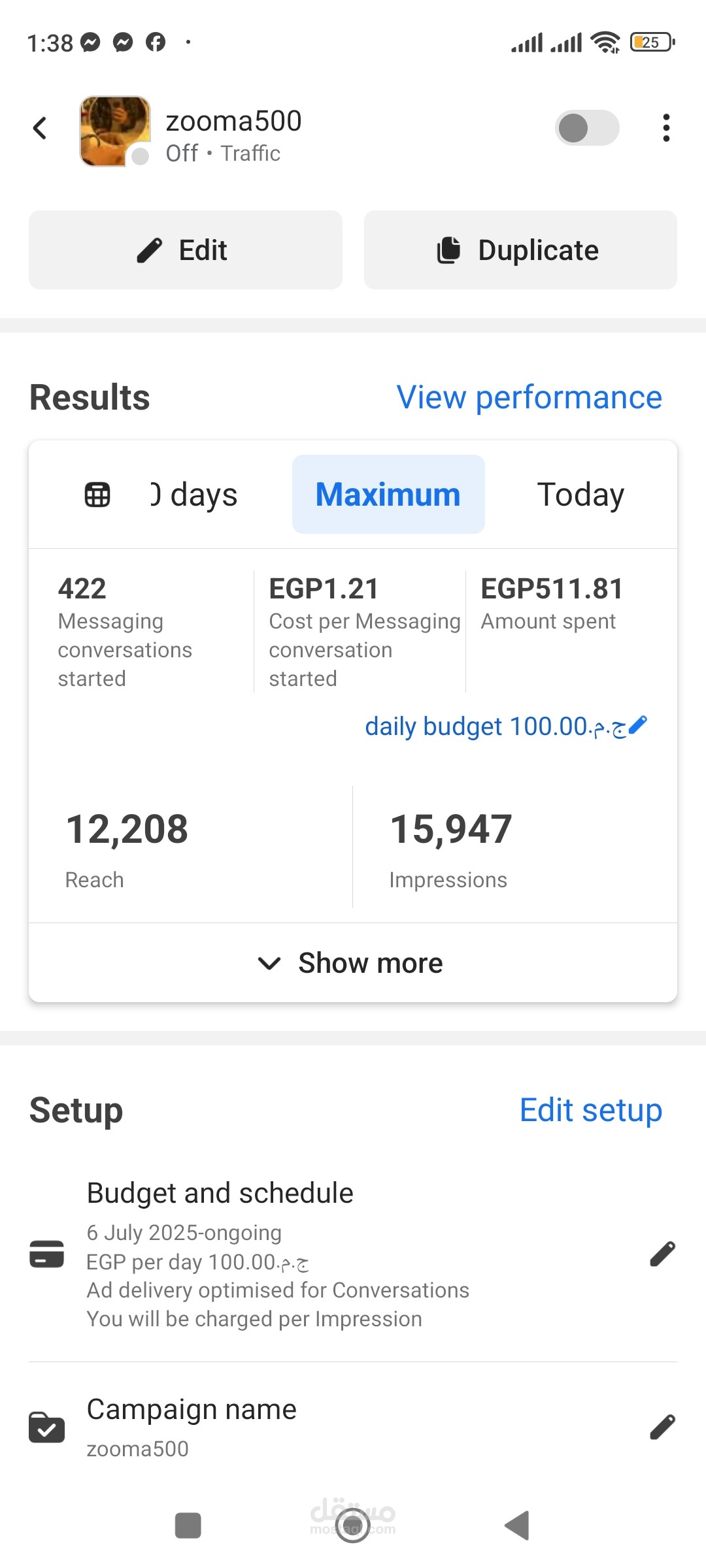Tap the system home button
Screen dimensions: 706x1568
[352, 1526]
